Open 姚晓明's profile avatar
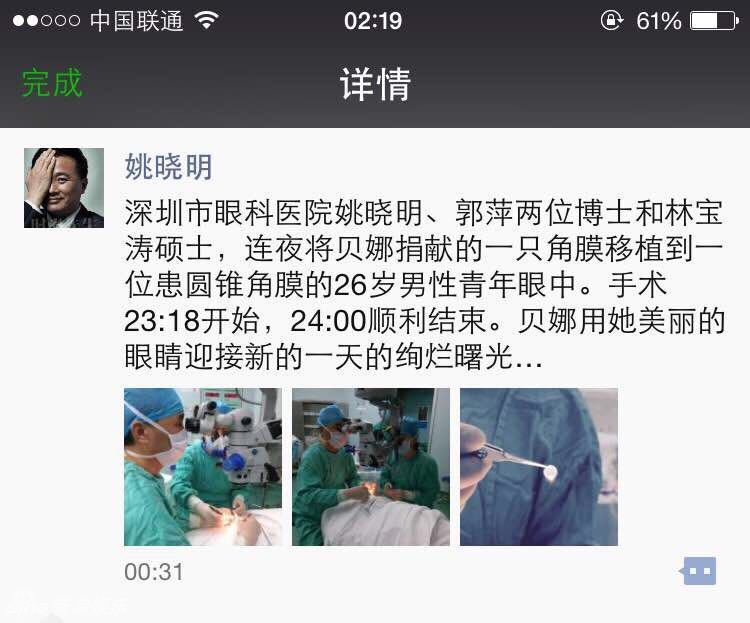This screenshot has height=623, width=750. coord(64,188)
